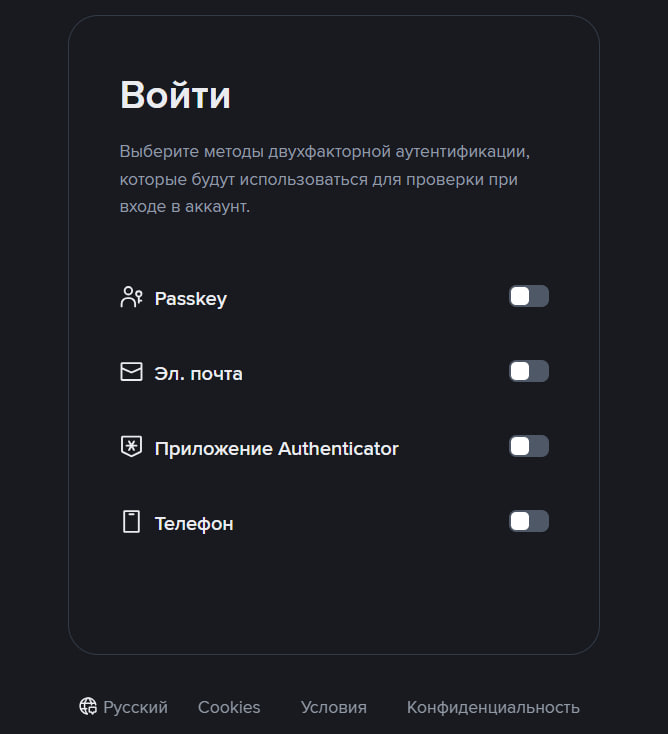Toggle Приложение Authenticator switch
Viewport: 668px width, 734px height.
528,446
